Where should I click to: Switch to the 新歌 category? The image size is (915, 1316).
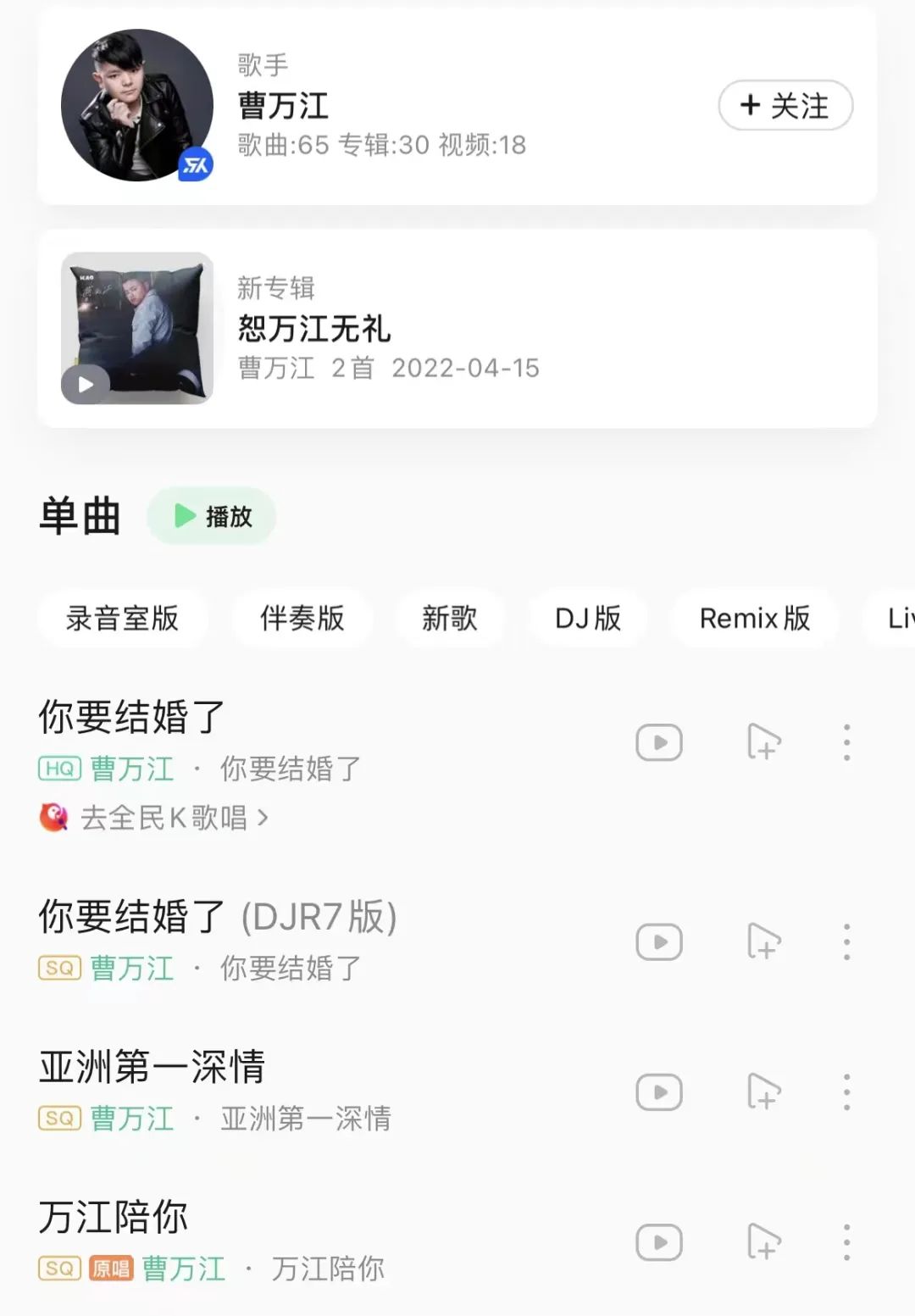(450, 619)
